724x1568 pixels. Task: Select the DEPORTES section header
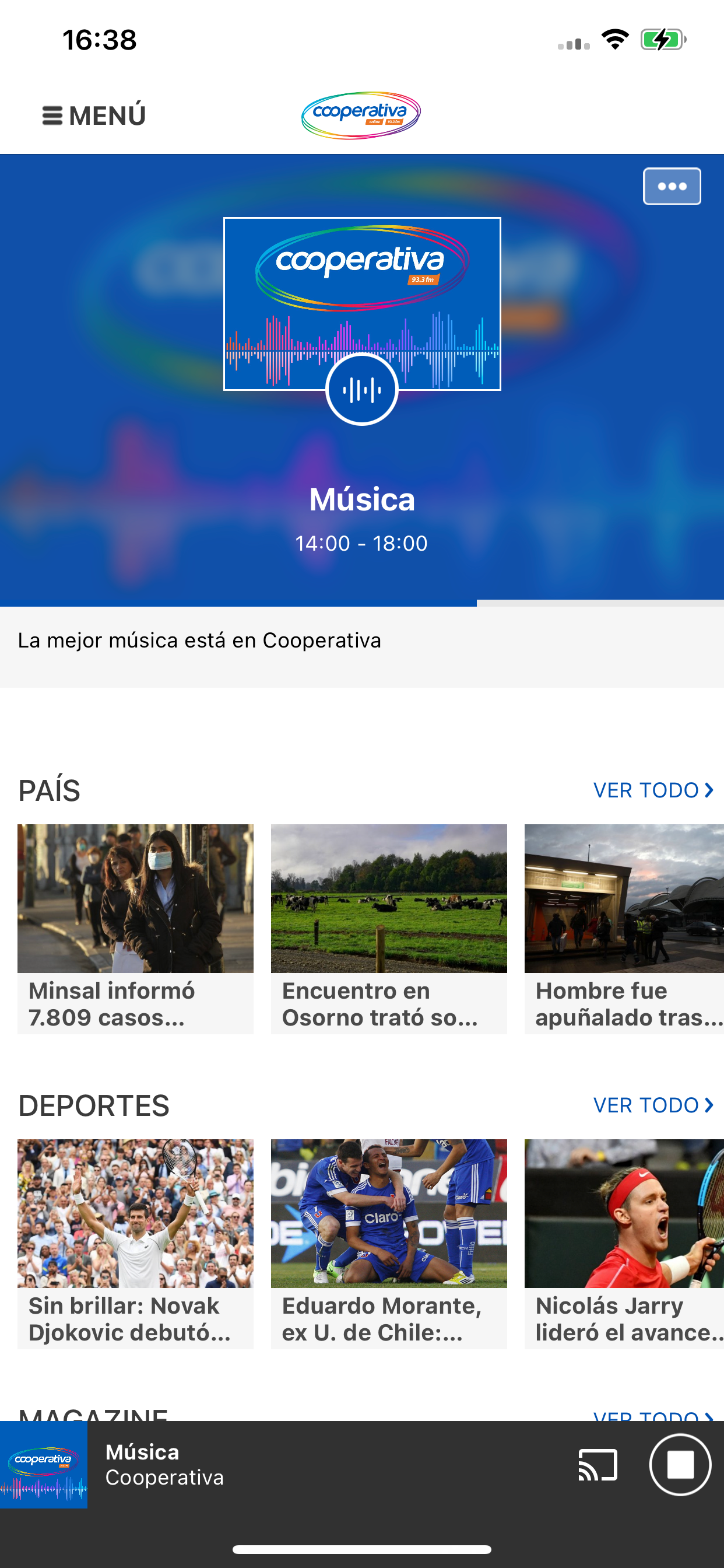[x=94, y=1105]
